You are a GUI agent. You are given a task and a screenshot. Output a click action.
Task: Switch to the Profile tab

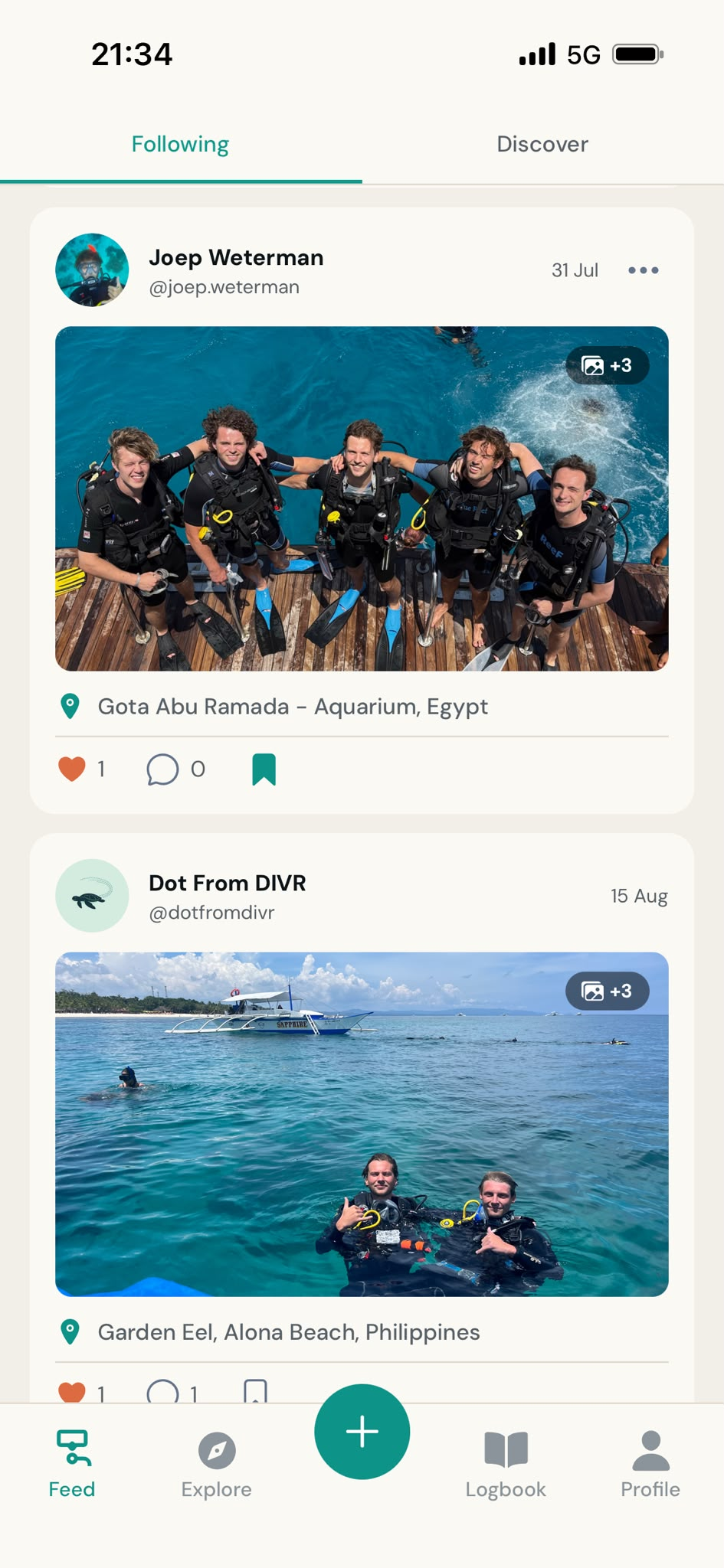[650, 1464]
